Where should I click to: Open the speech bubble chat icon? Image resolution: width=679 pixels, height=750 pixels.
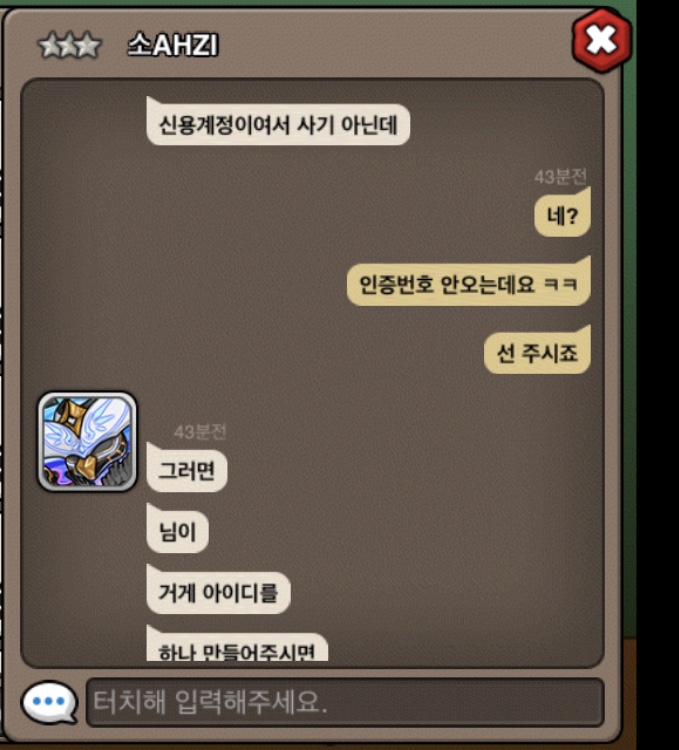[x=49, y=702]
